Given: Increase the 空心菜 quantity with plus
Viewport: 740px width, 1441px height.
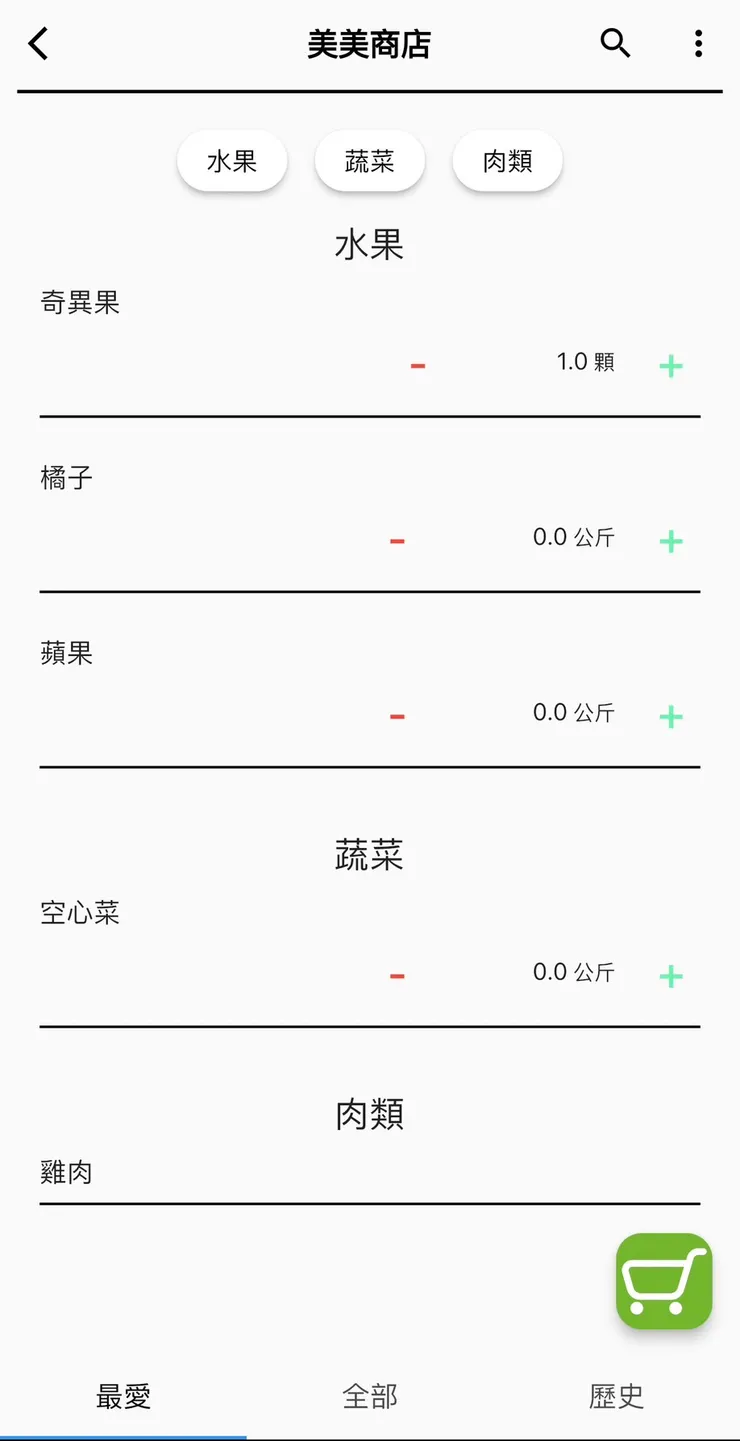Looking at the screenshot, I should (670, 975).
